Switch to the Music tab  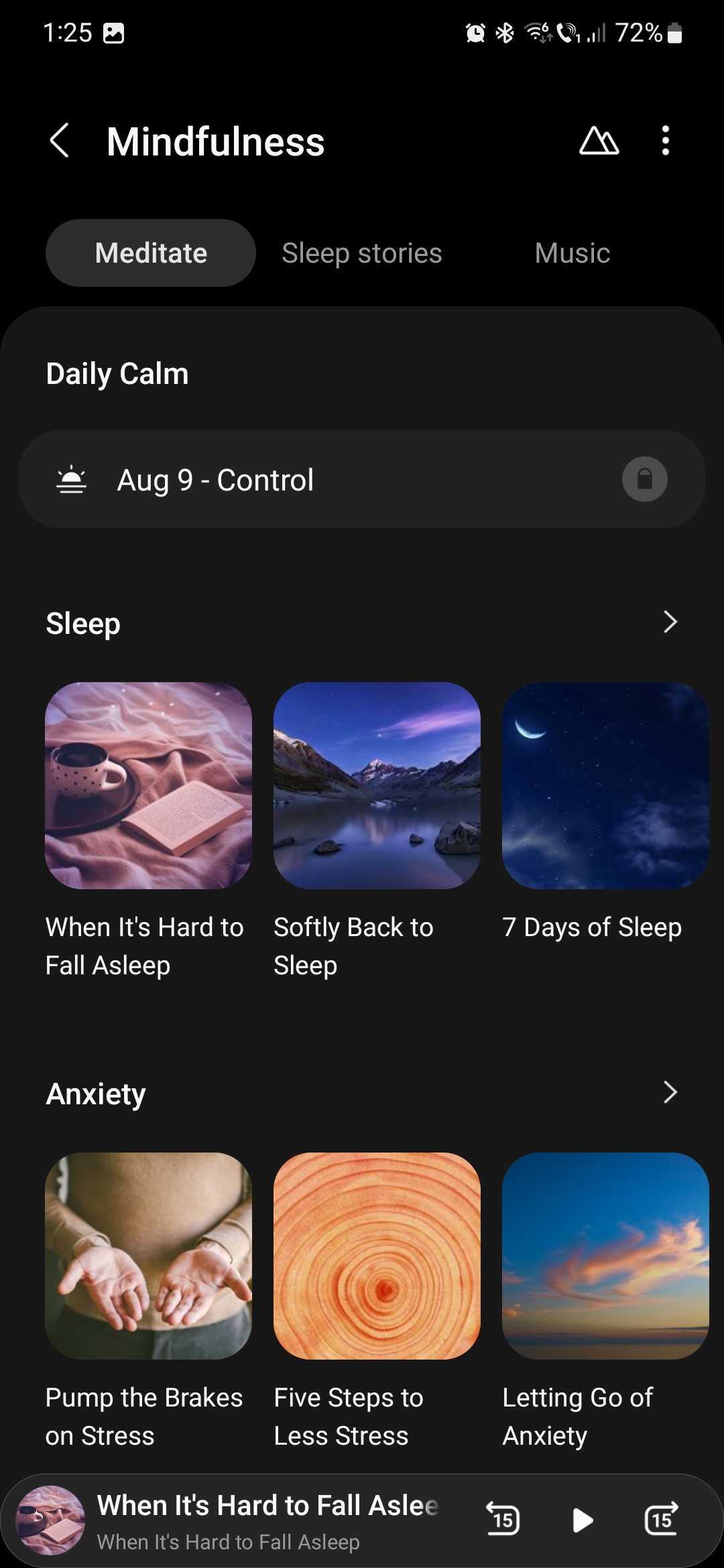(x=572, y=253)
